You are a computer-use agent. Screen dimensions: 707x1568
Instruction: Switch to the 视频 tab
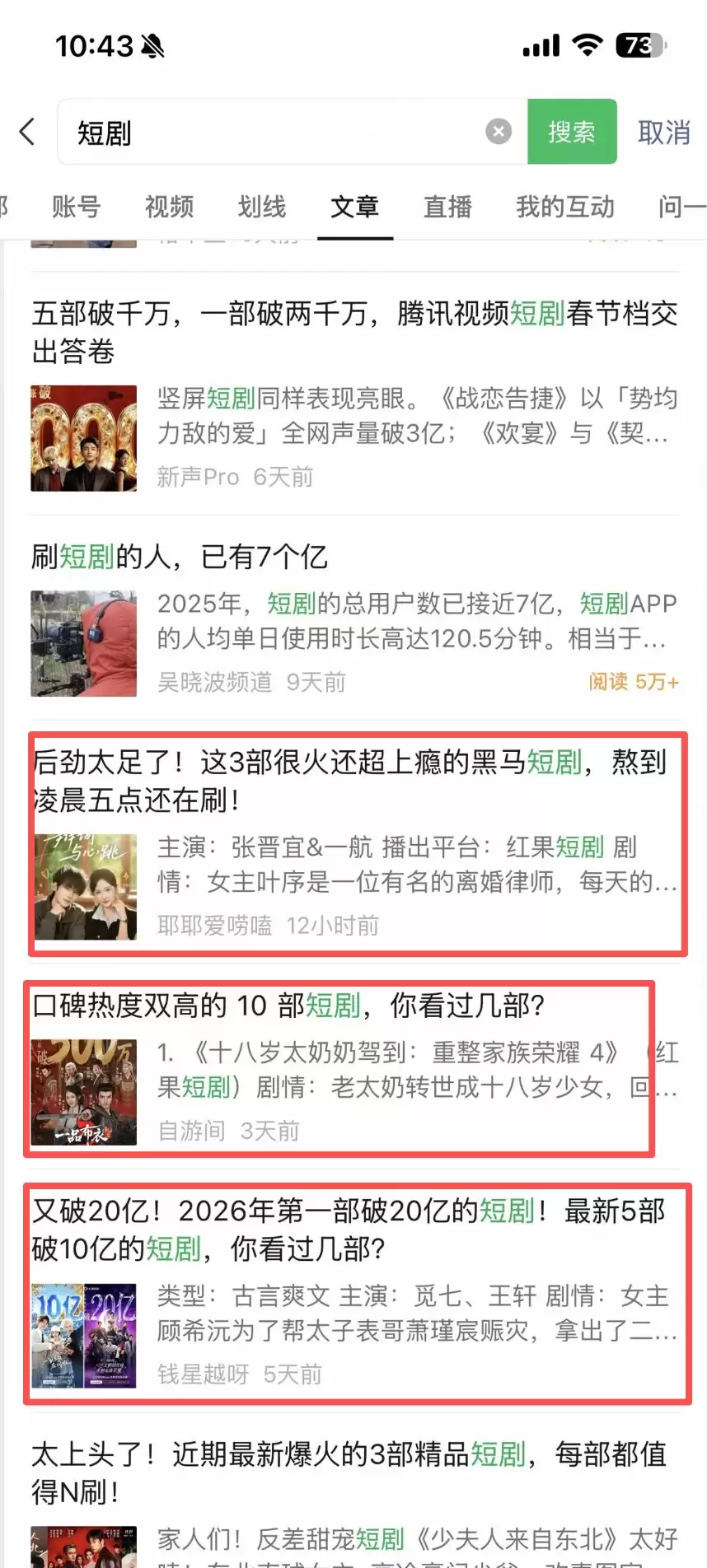click(x=167, y=208)
